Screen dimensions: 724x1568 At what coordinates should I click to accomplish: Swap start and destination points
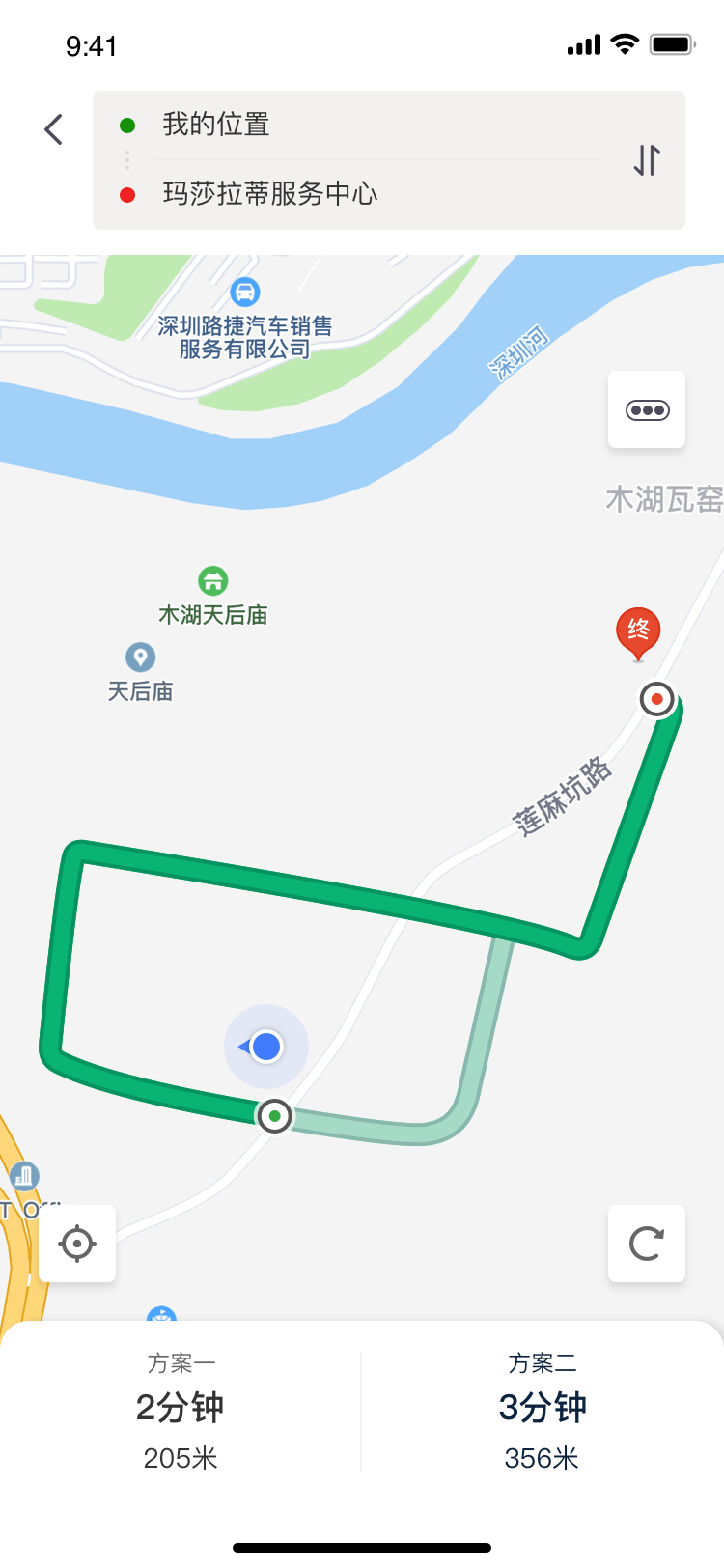[x=647, y=159]
